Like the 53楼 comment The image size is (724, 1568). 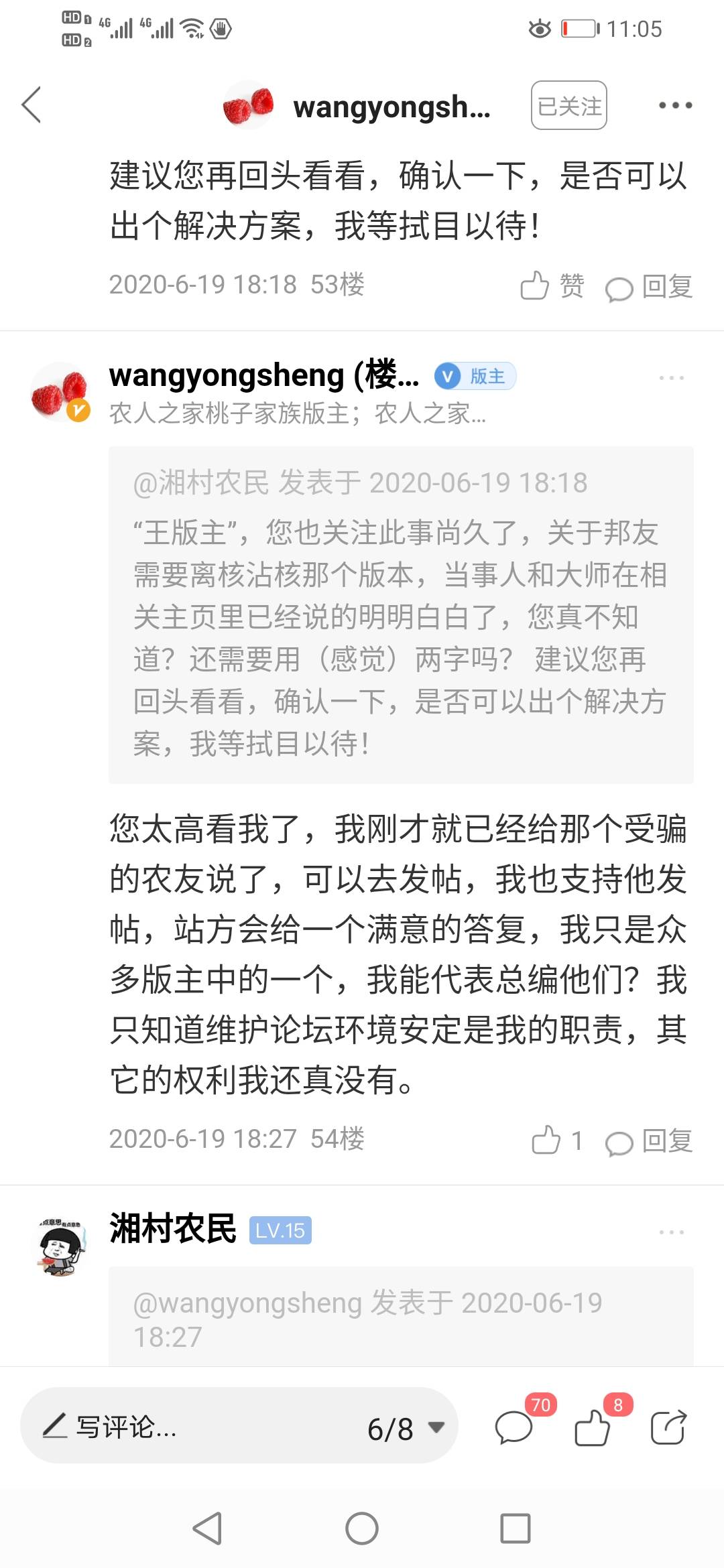click(552, 285)
